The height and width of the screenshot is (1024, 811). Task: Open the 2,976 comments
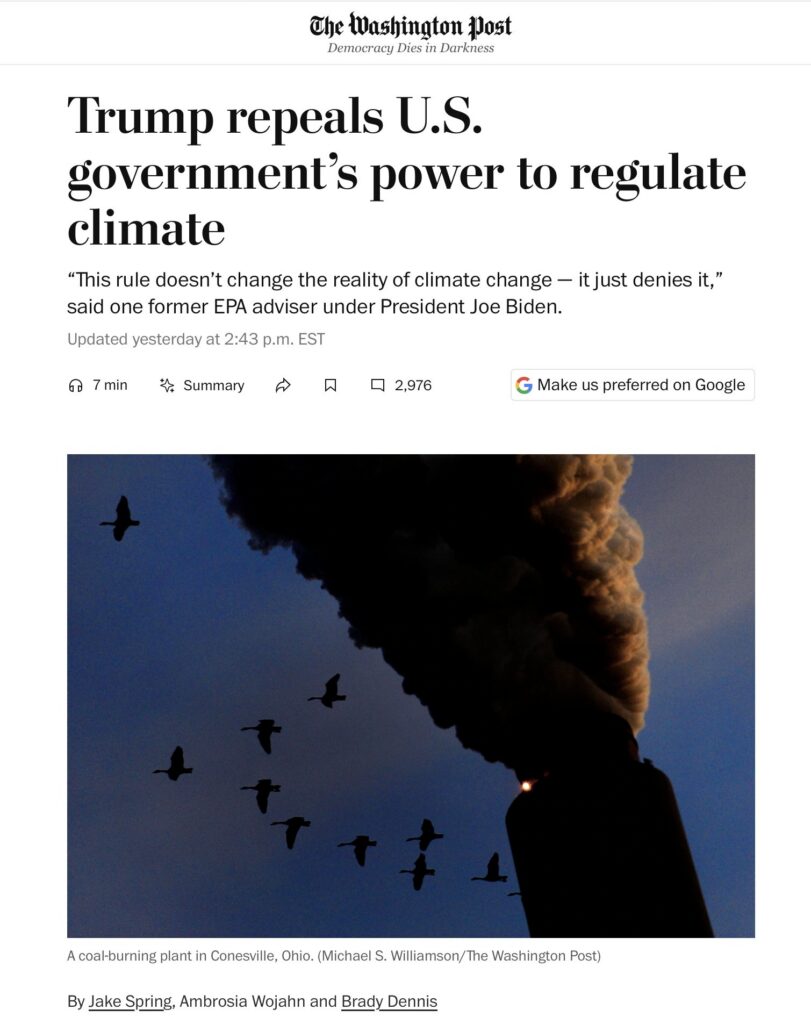click(401, 385)
